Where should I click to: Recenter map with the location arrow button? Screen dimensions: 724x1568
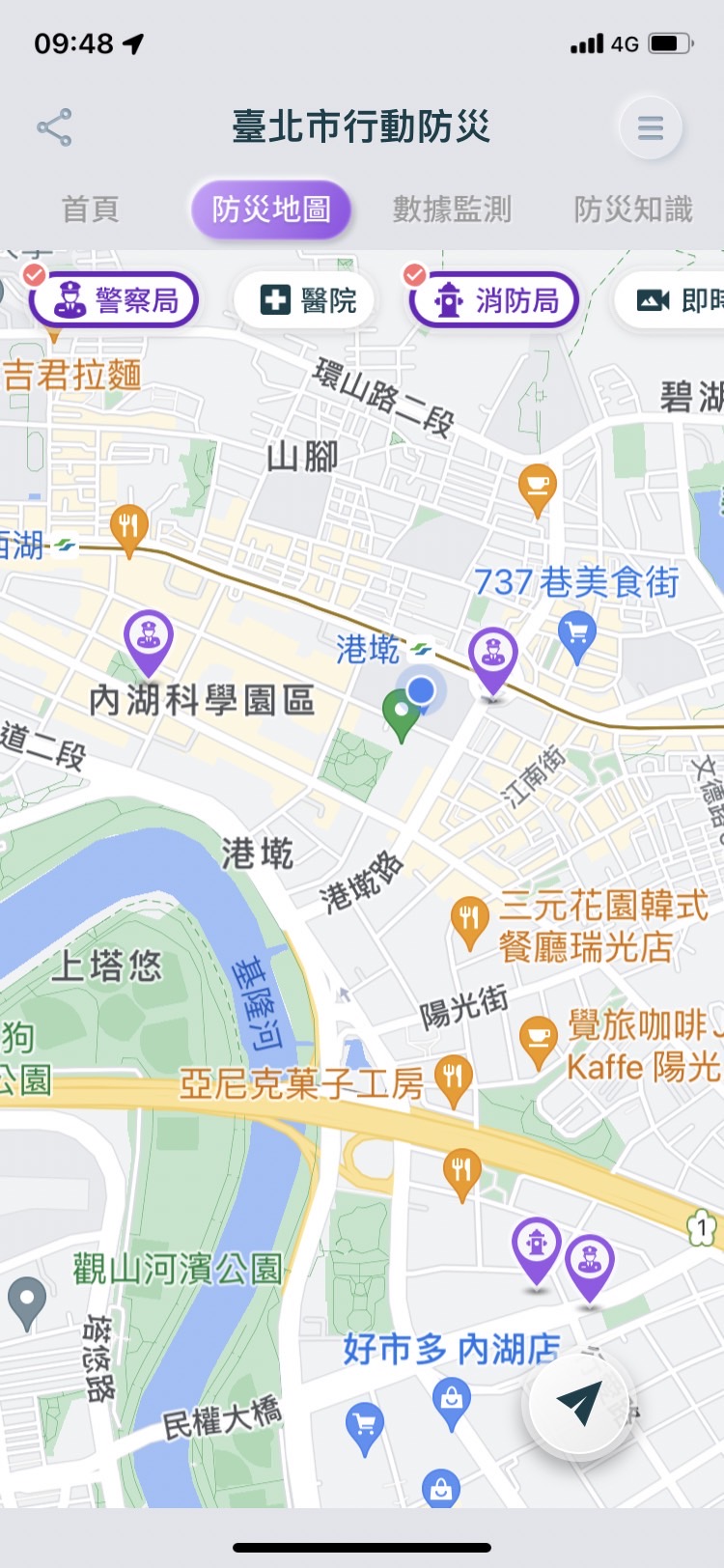pyautogui.click(x=578, y=1405)
